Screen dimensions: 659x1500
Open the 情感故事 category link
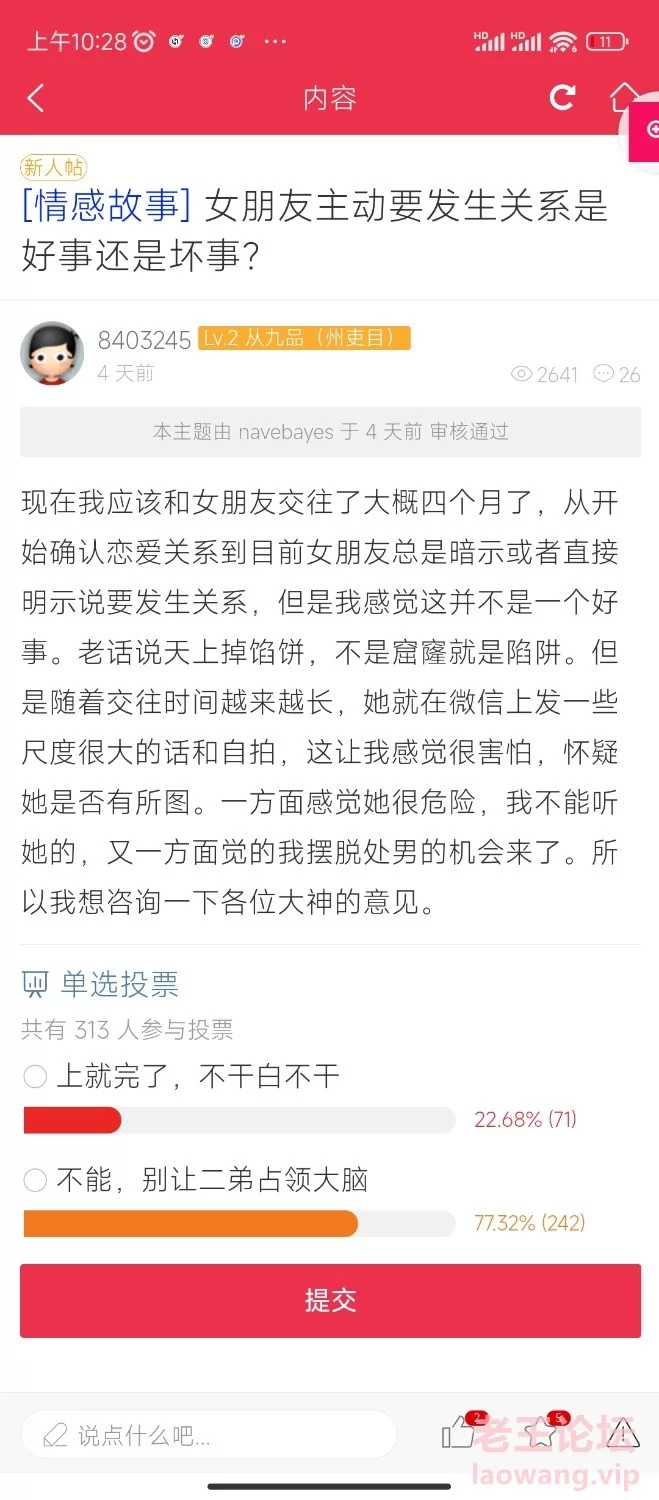[106, 206]
